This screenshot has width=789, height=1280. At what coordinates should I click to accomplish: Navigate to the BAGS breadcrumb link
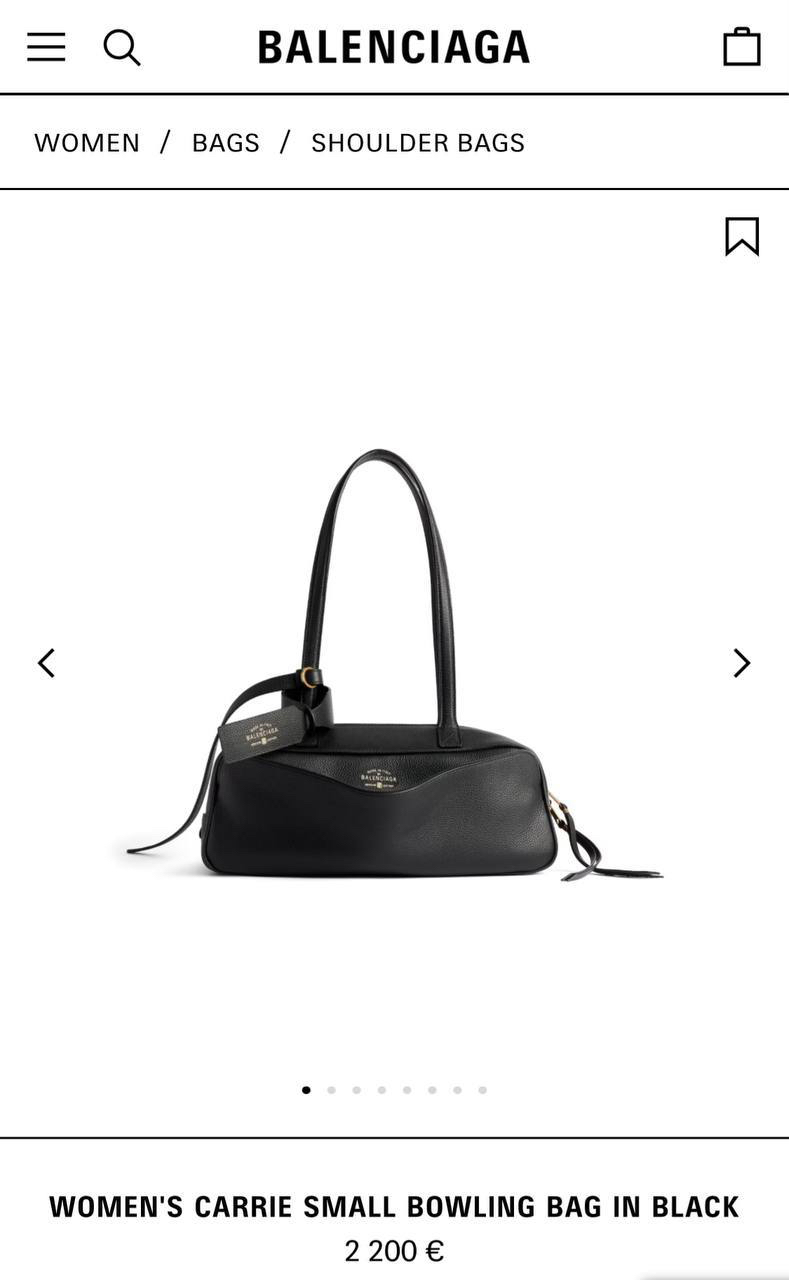tap(225, 143)
